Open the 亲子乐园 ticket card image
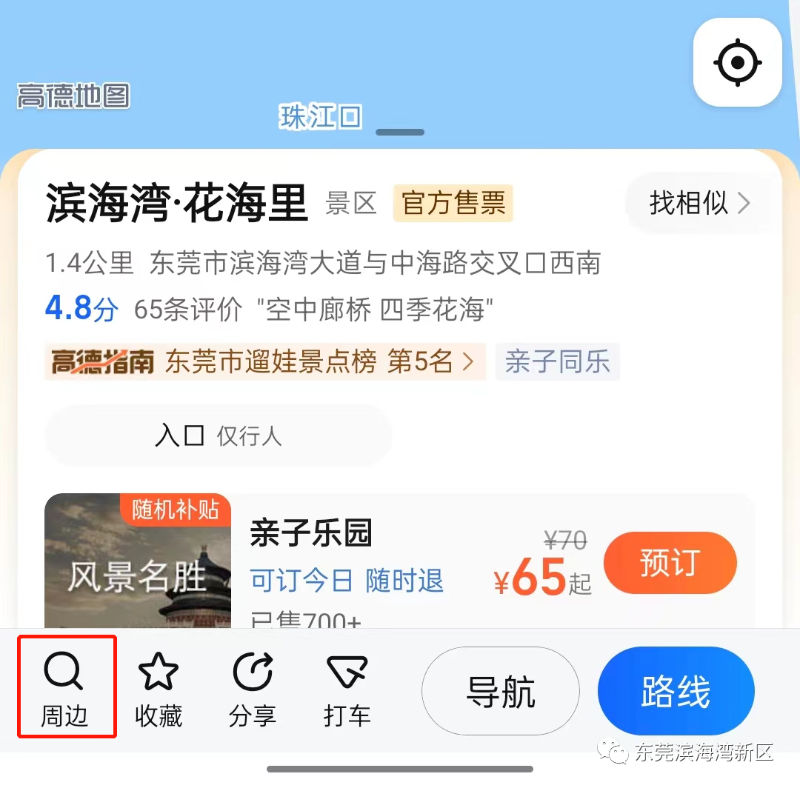800x788 pixels. (x=138, y=562)
